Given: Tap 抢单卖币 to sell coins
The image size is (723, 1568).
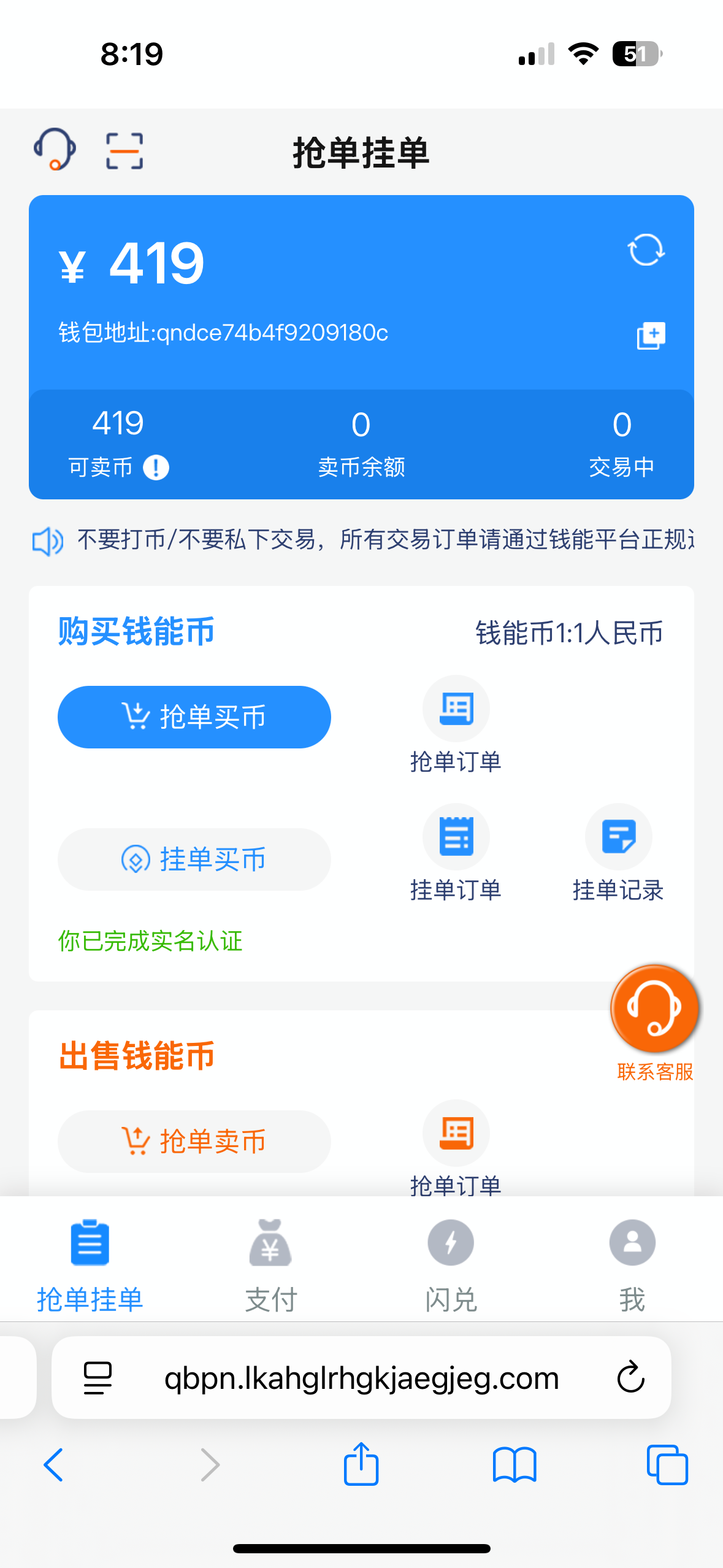Looking at the screenshot, I should pos(194,1141).
